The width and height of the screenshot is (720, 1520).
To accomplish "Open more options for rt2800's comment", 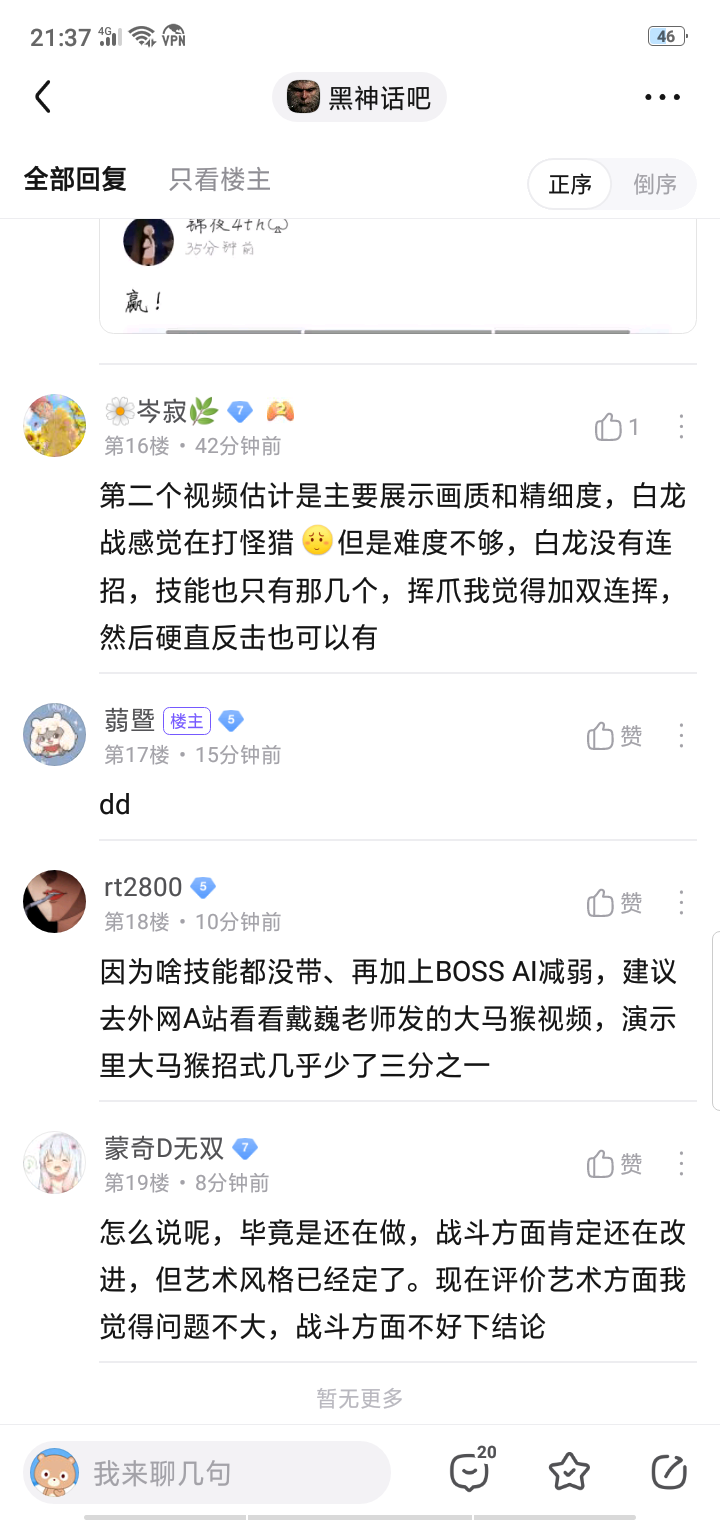I will click(681, 902).
